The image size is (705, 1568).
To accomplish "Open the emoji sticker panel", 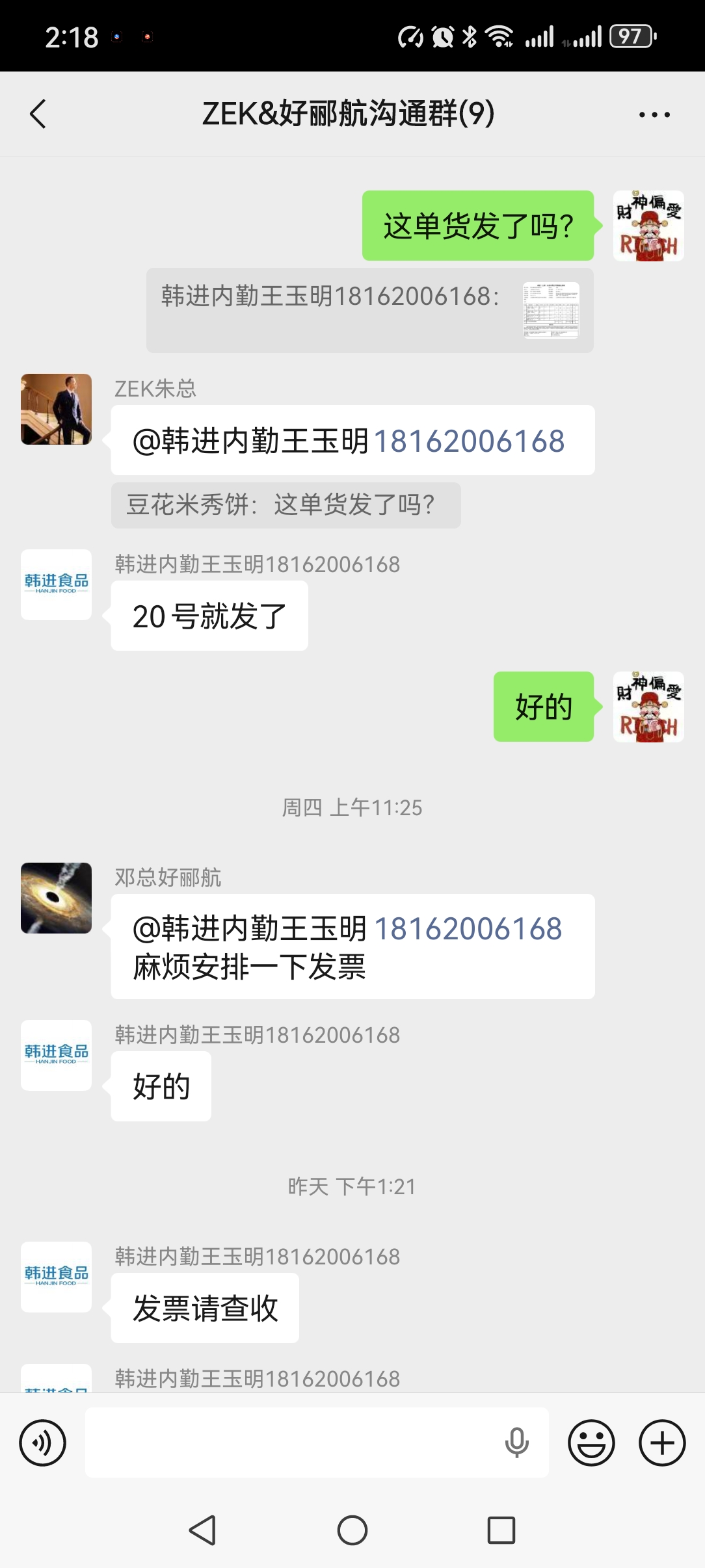I will pos(591,1443).
